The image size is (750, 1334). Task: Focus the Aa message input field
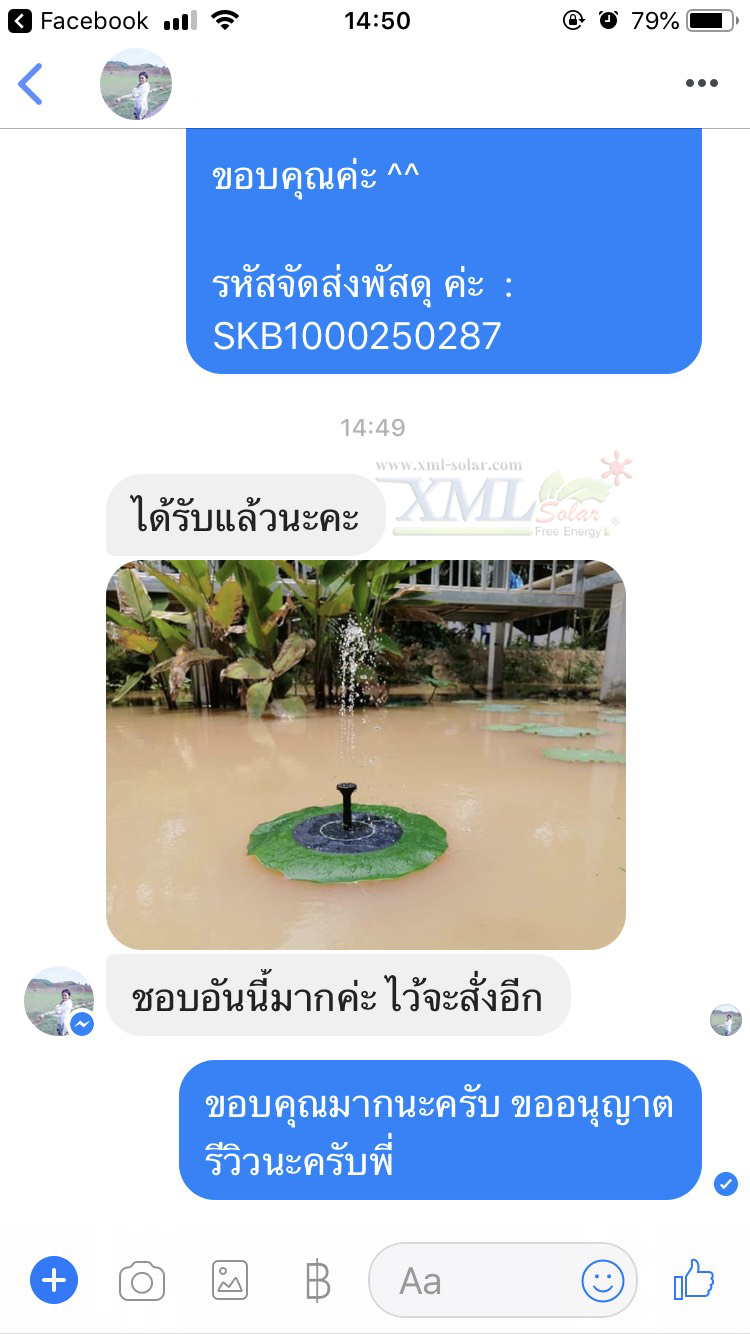click(x=470, y=1280)
